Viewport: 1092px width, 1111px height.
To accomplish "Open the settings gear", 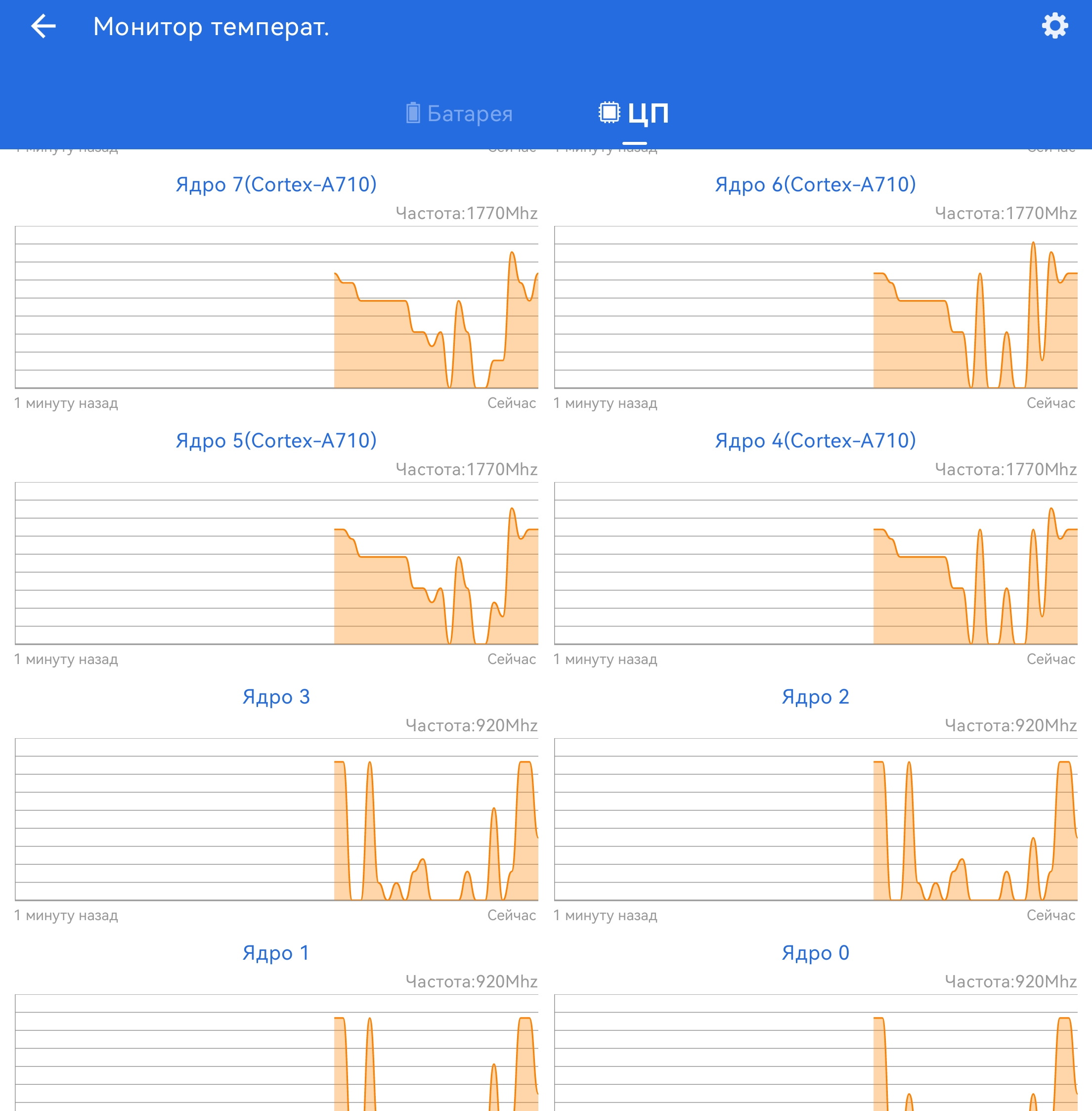I will point(1055,26).
